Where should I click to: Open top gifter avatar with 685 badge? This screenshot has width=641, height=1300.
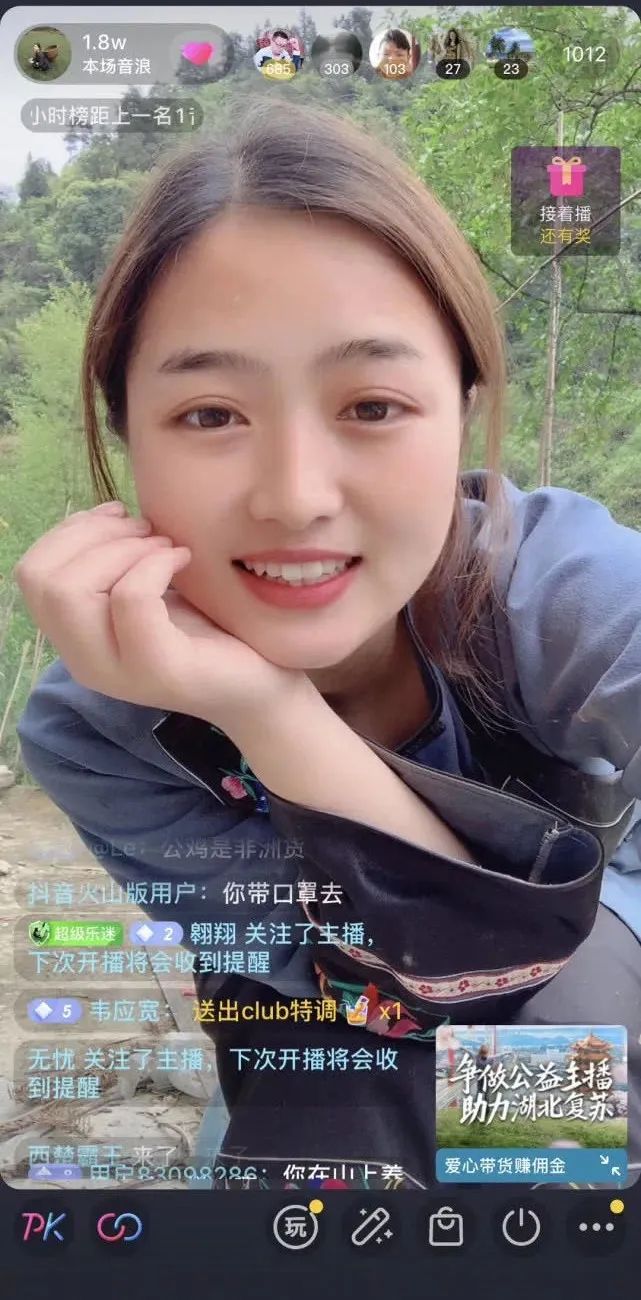click(x=277, y=54)
